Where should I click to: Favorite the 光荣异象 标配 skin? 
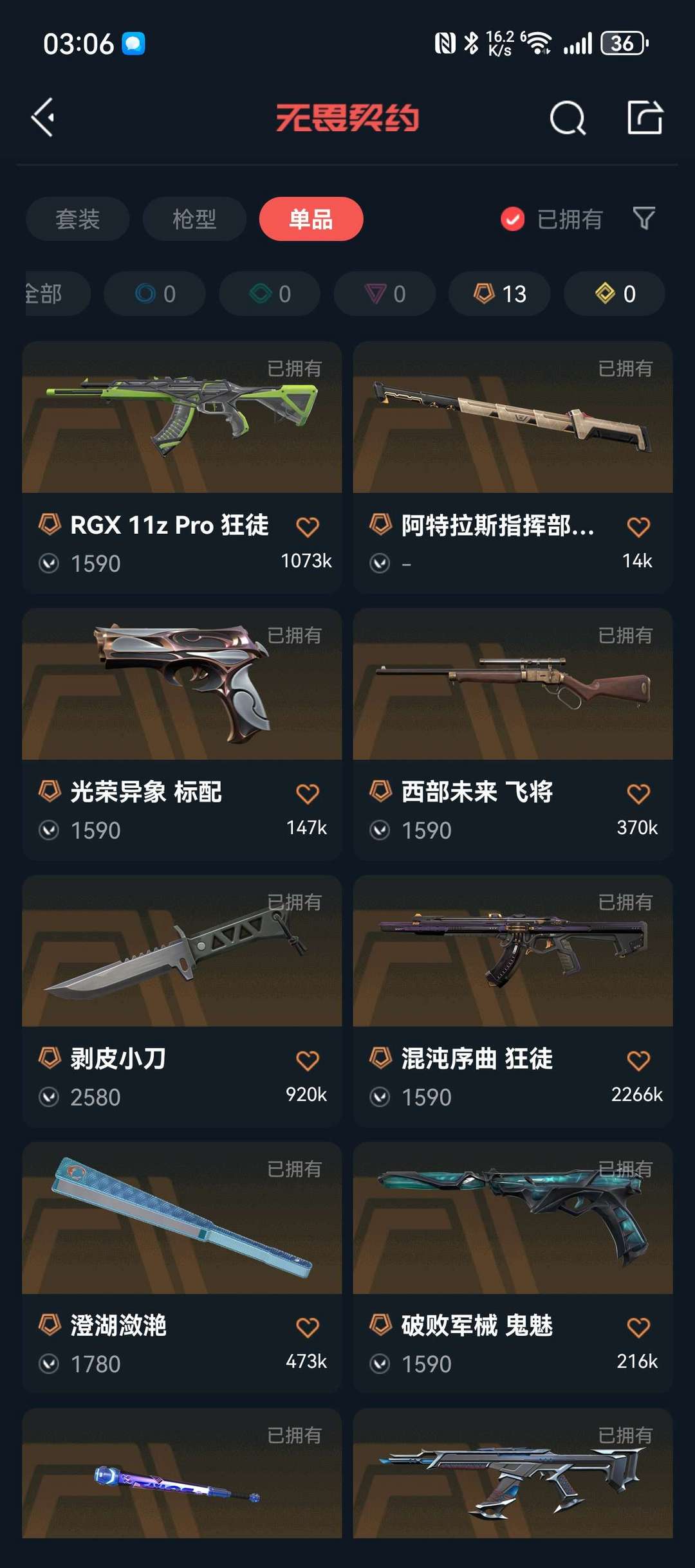click(308, 794)
